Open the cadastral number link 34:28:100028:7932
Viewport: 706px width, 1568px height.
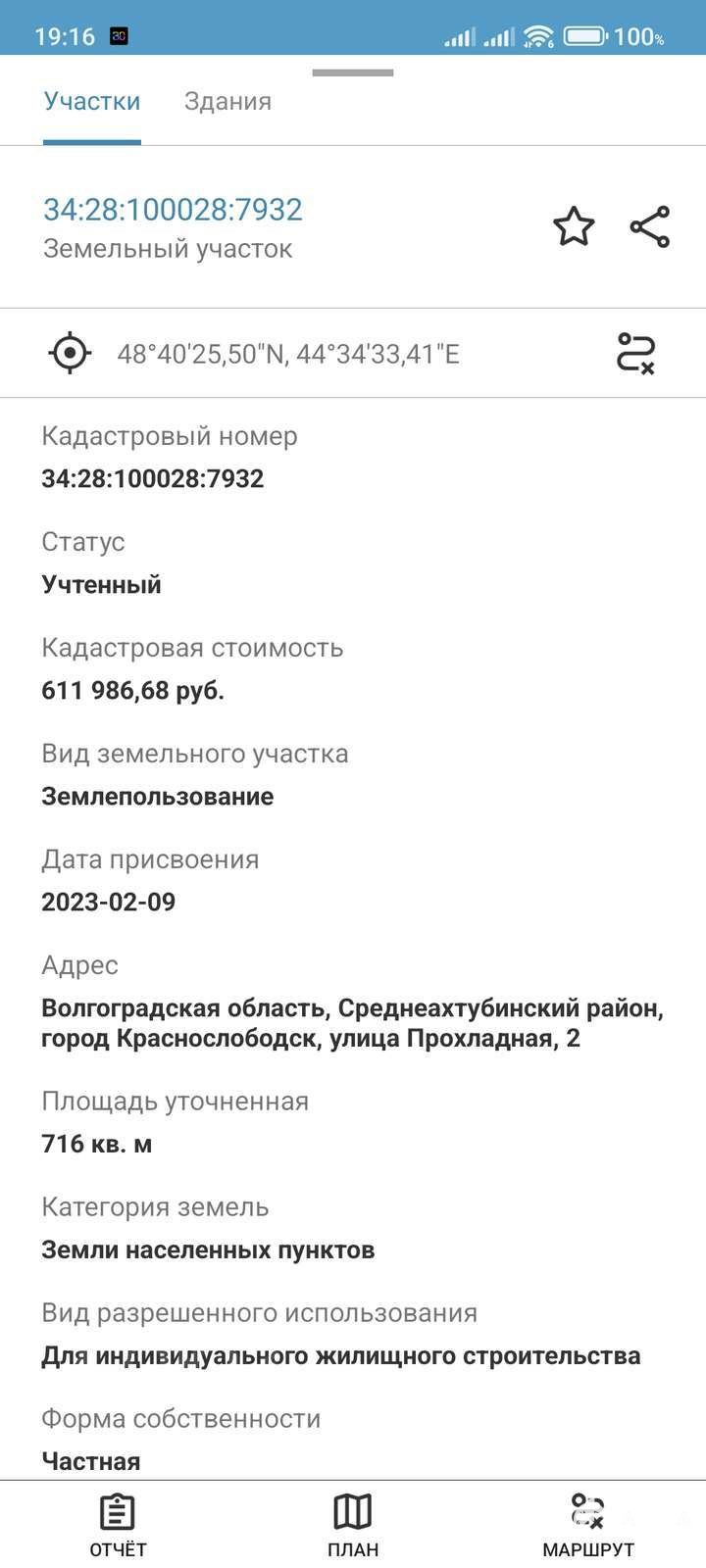(x=173, y=209)
